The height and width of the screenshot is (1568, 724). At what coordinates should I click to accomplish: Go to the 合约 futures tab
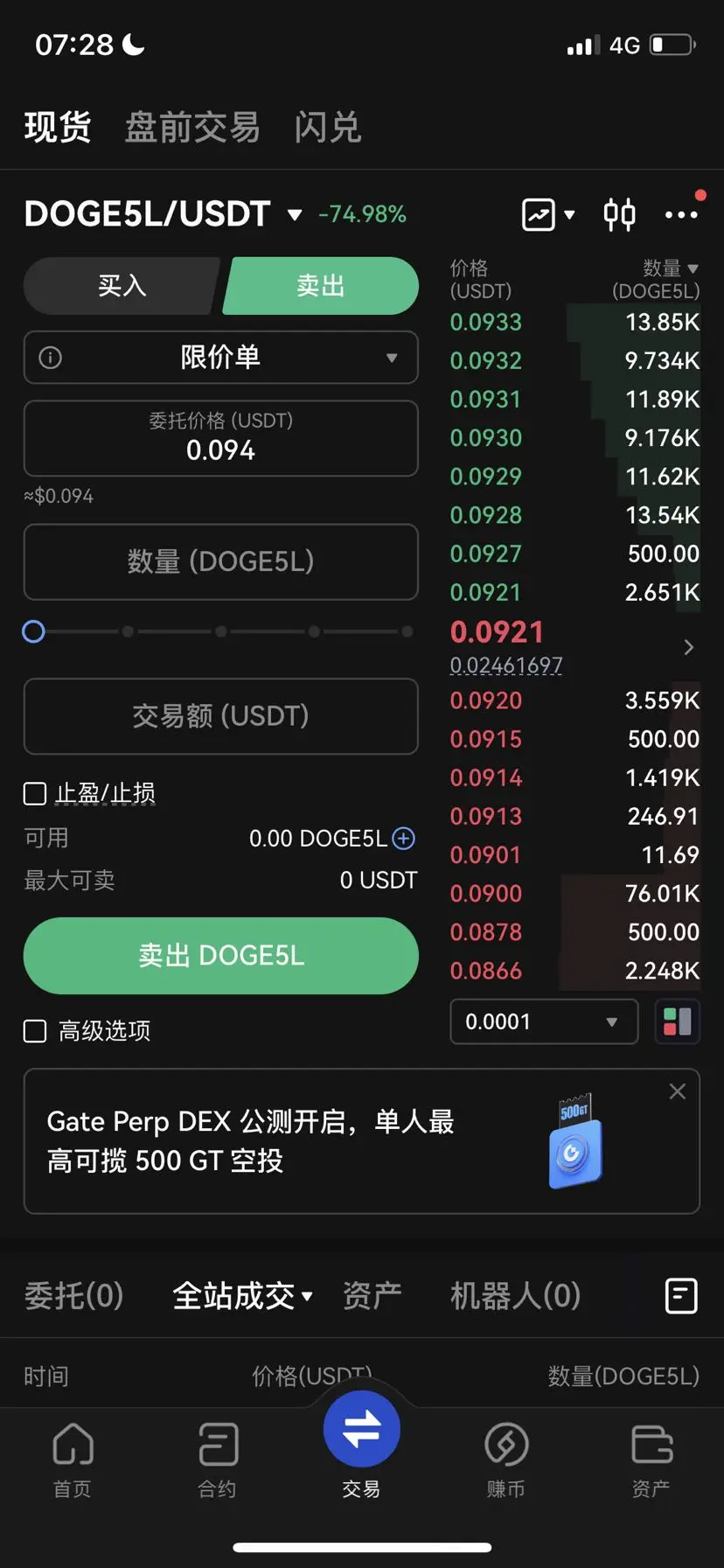[x=217, y=1454]
